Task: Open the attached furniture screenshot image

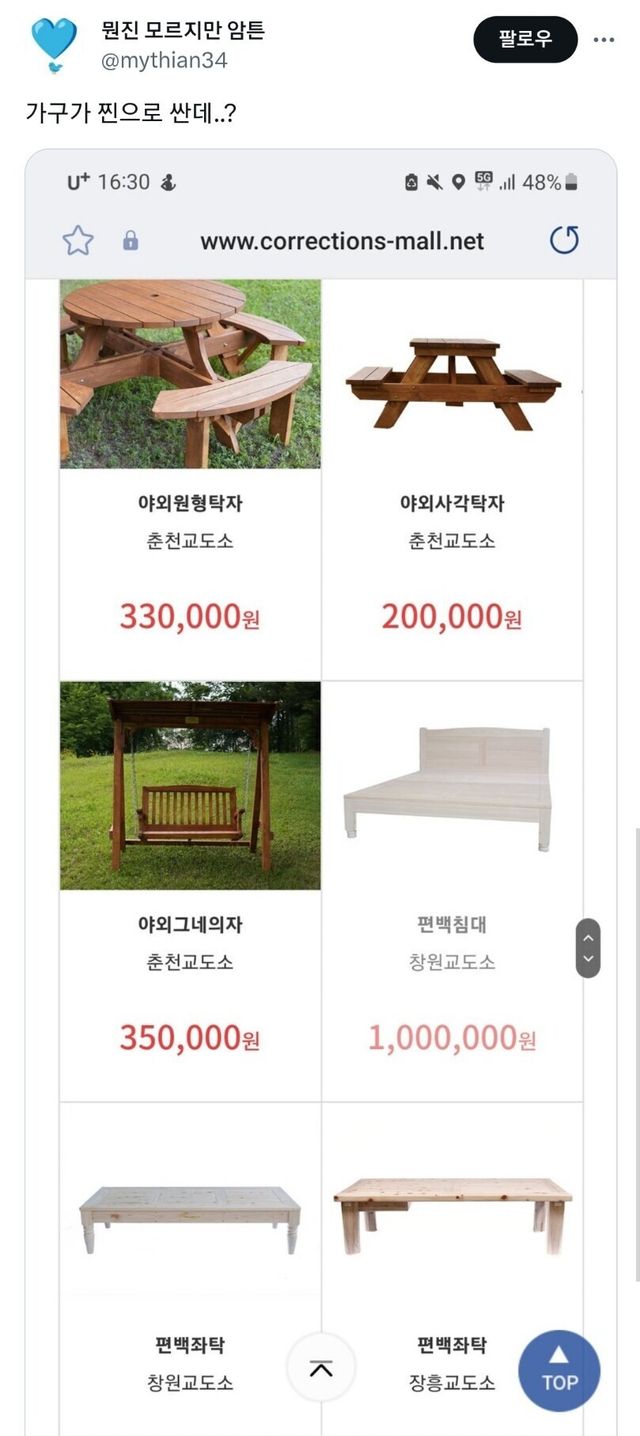Action: pos(320,790)
